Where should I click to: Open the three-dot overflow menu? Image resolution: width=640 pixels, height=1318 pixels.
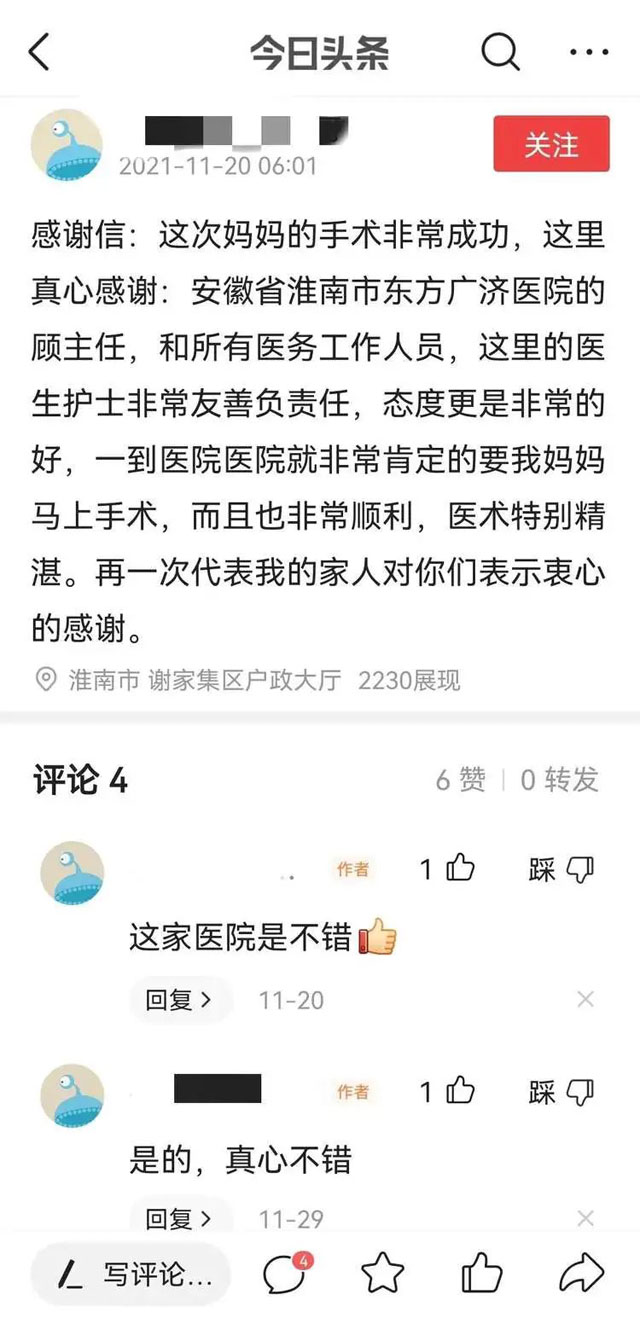point(589,52)
